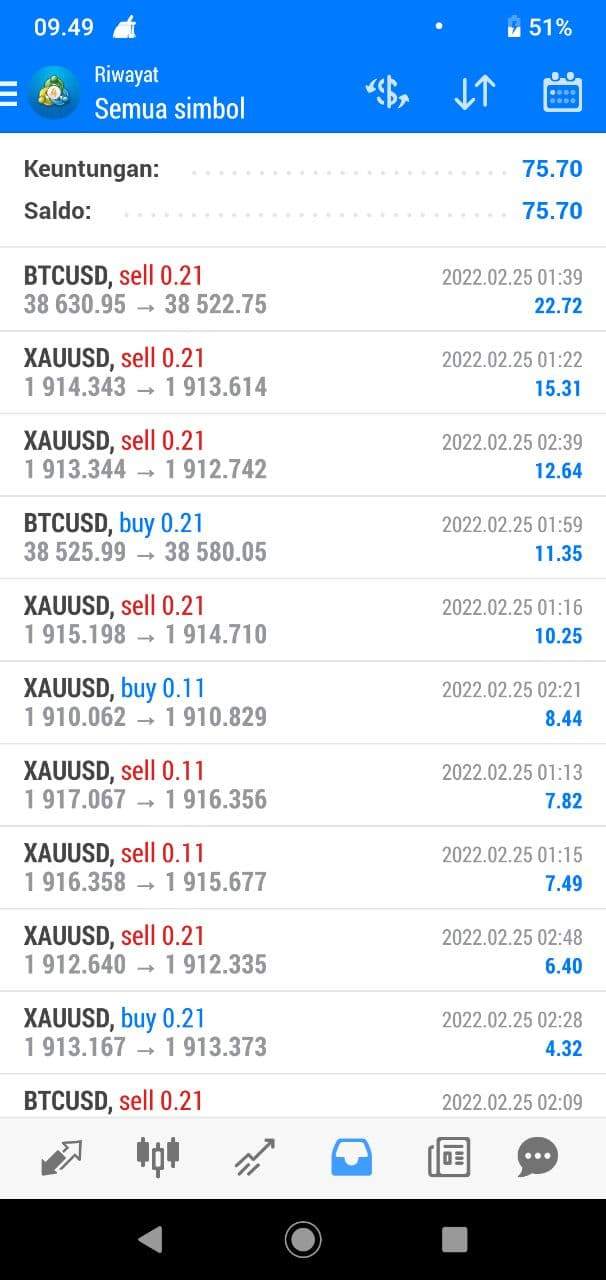The height and width of the screenshot is (1280, 606).
Task: Open the XAUUSD sell trade with 7.82 profit
Action: point(303,785)
